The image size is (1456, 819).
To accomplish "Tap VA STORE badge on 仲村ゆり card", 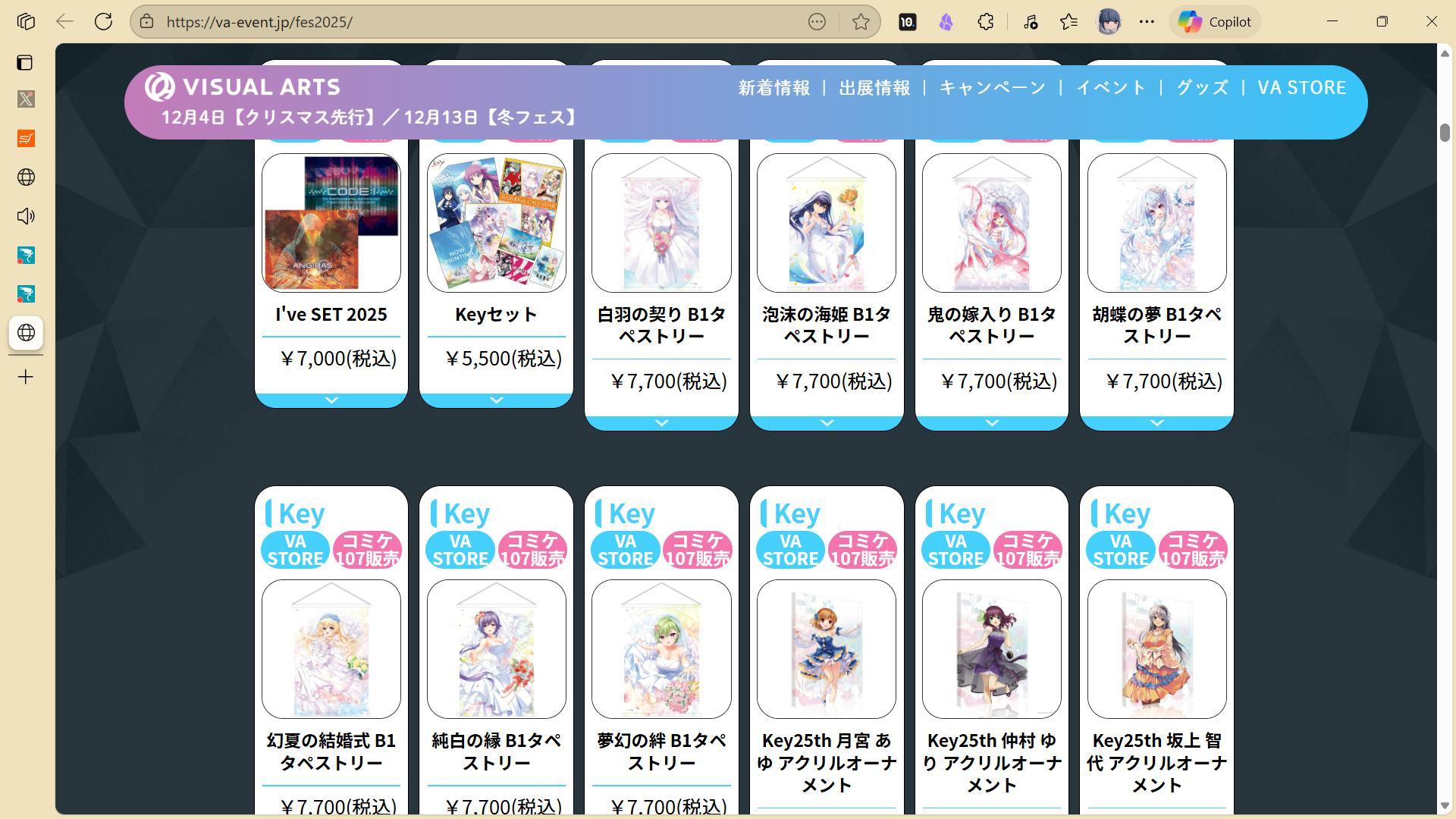I will (955, 550).
